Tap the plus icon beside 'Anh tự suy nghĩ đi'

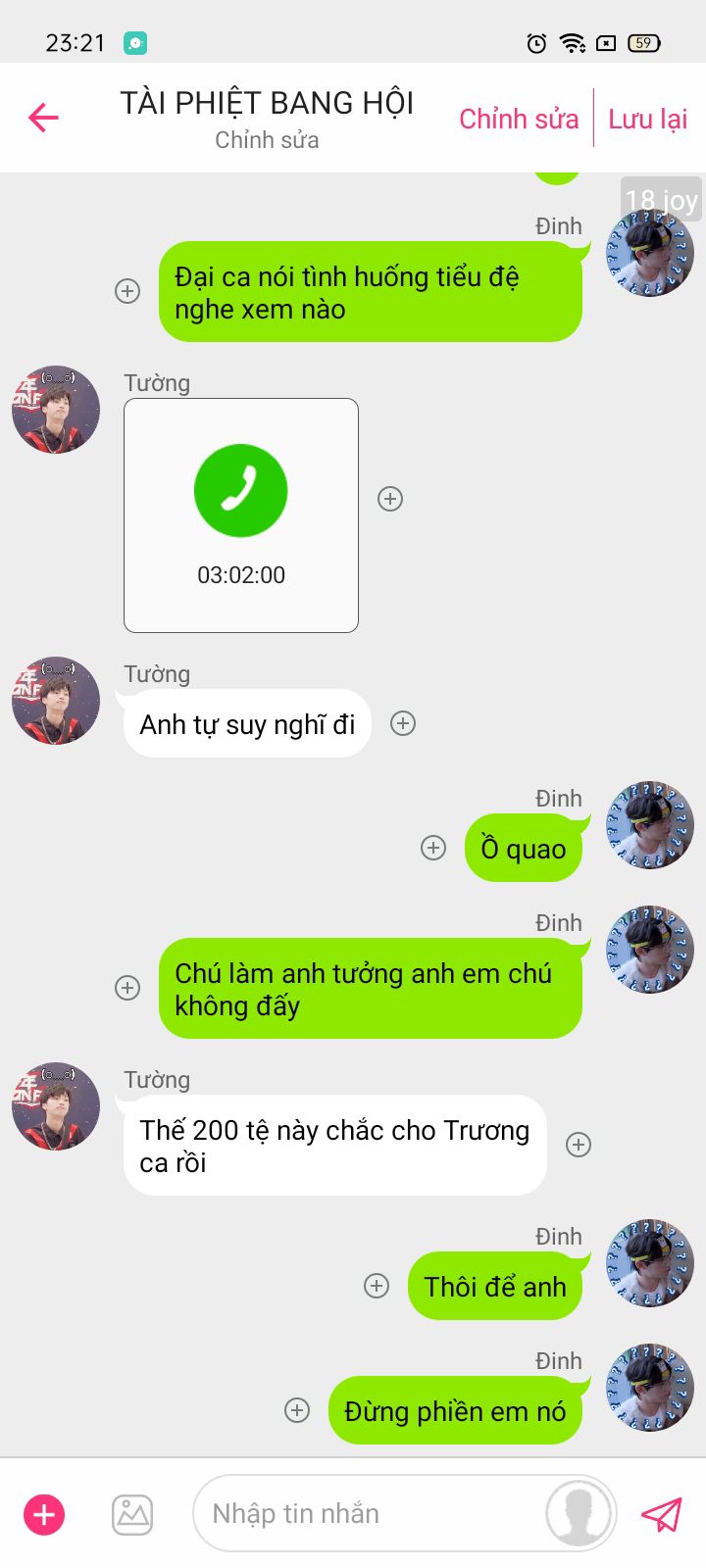pos(403,723)
